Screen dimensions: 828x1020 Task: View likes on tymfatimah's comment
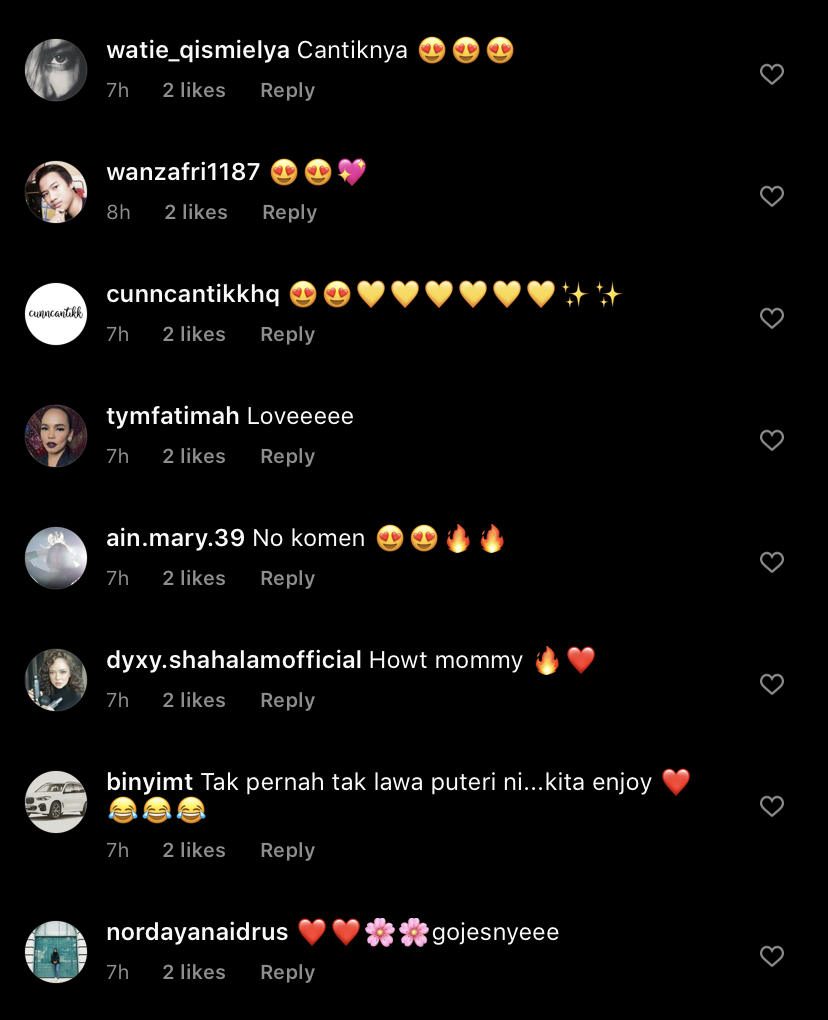pos(194,456)
